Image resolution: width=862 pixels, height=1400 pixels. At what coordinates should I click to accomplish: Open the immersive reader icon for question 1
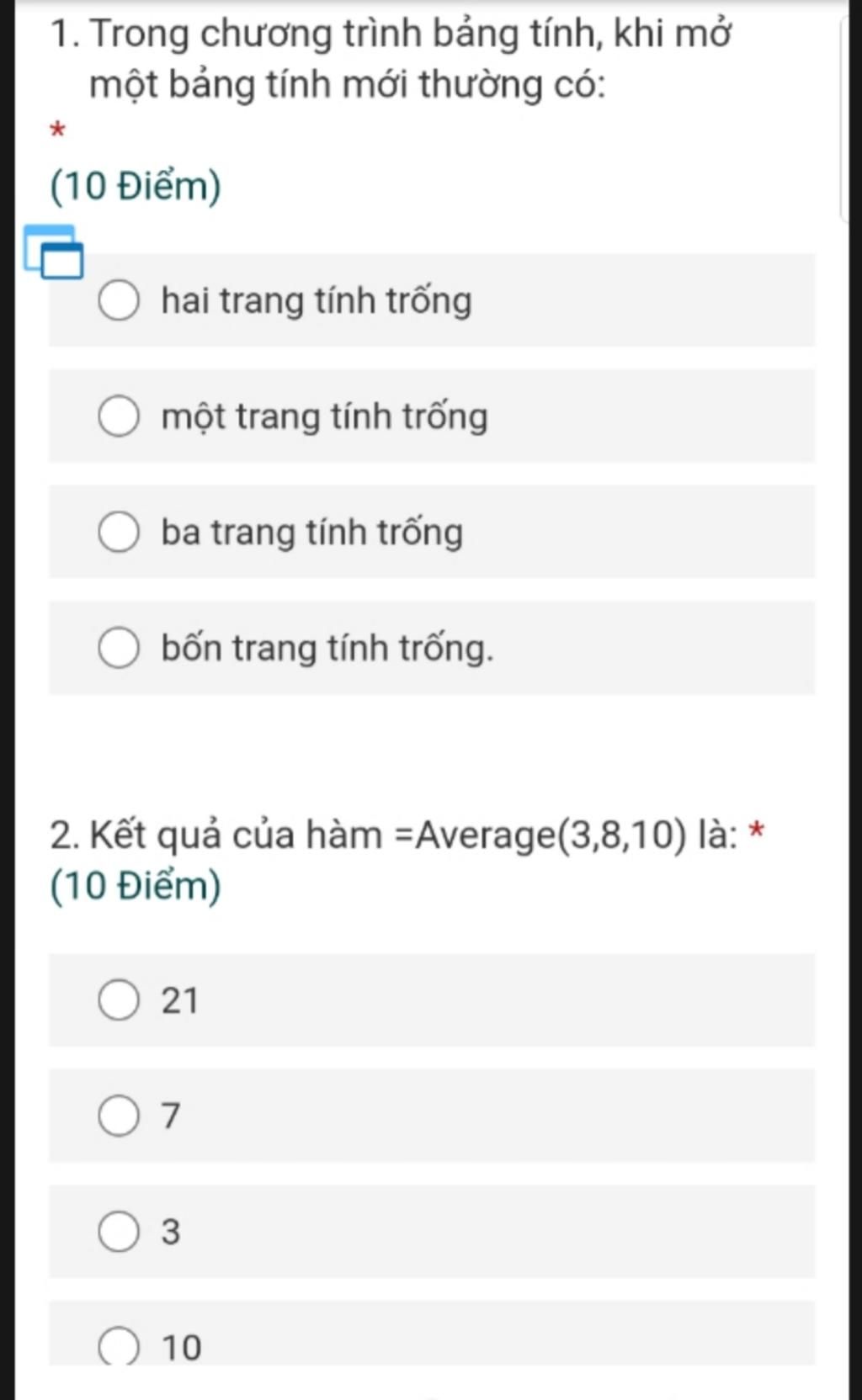pos(54,252)
